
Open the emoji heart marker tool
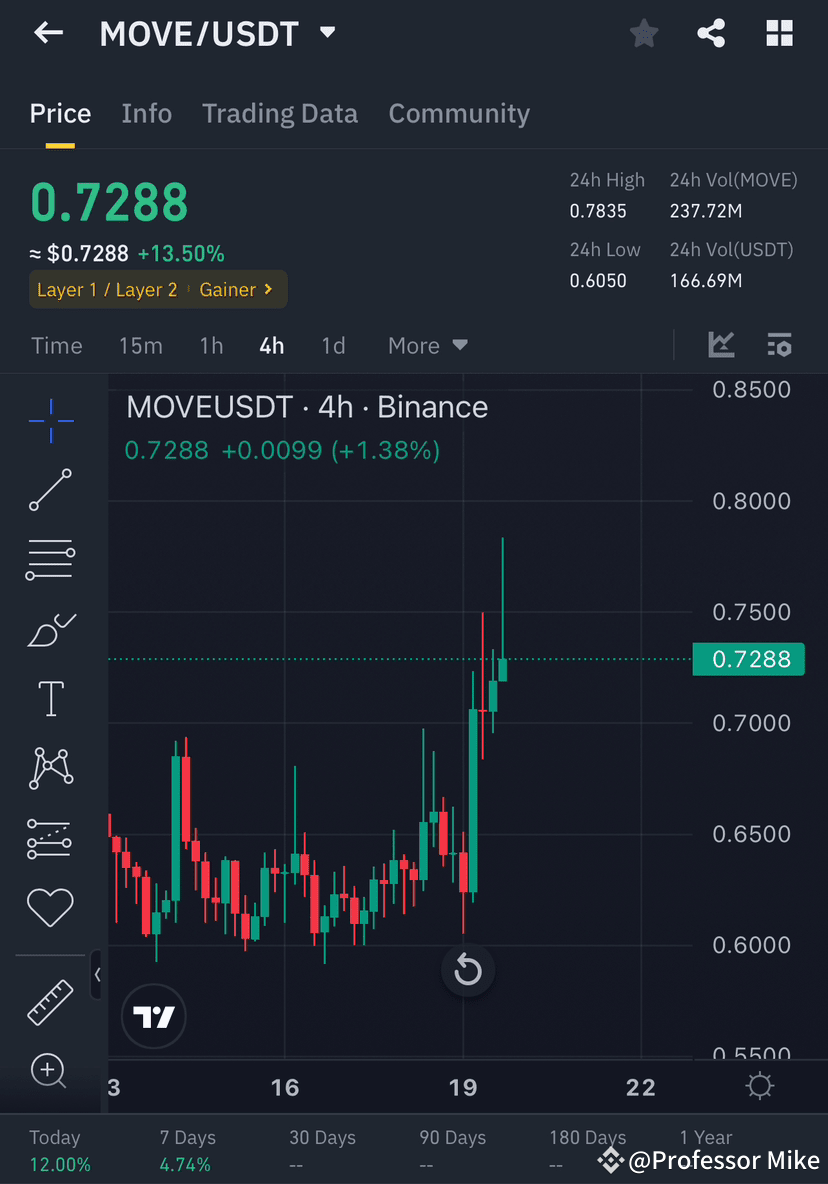[x=50, y=907]
